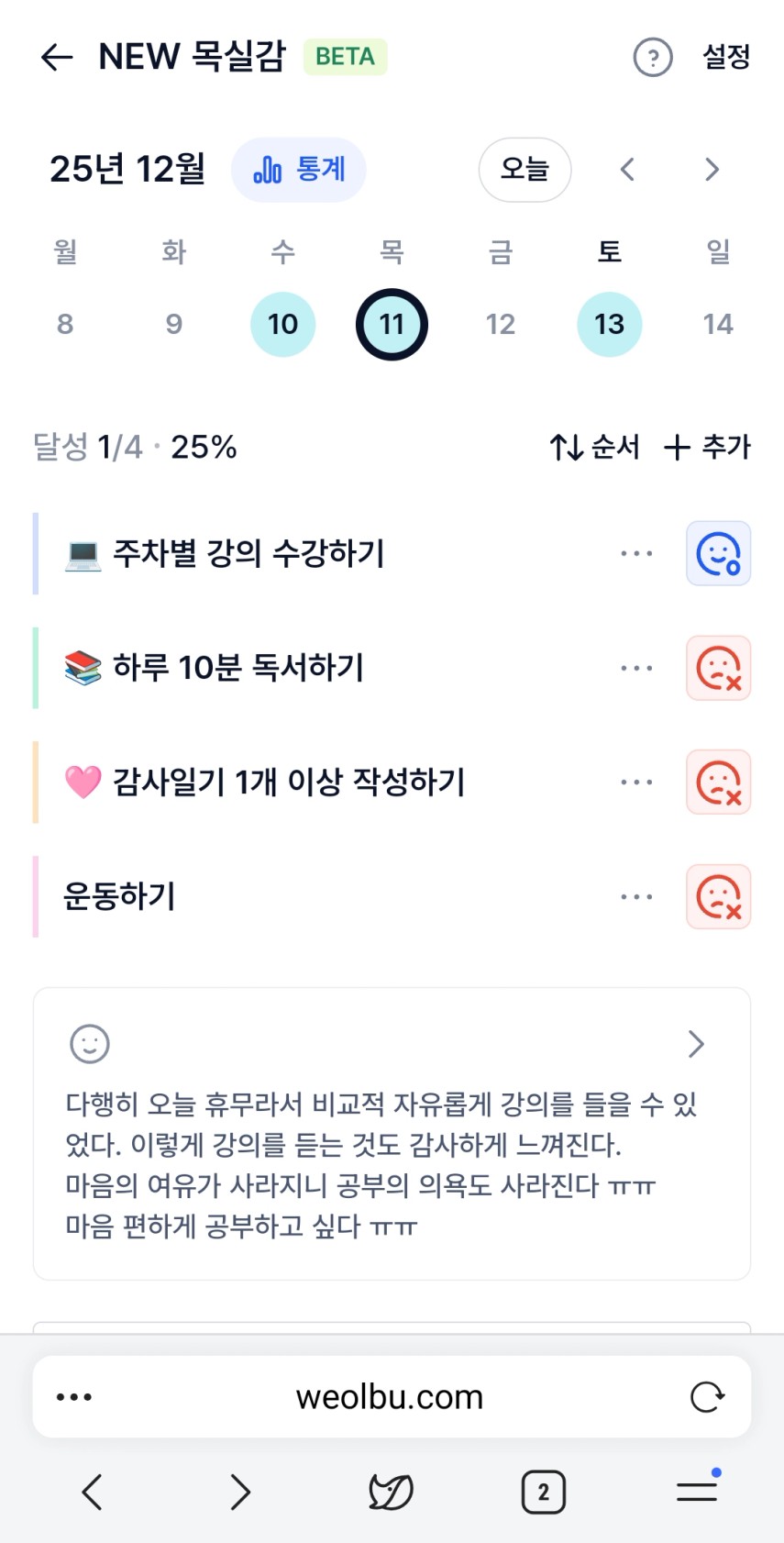
Task: Add a new goal with 추가
Action: (x=707, y=447)
